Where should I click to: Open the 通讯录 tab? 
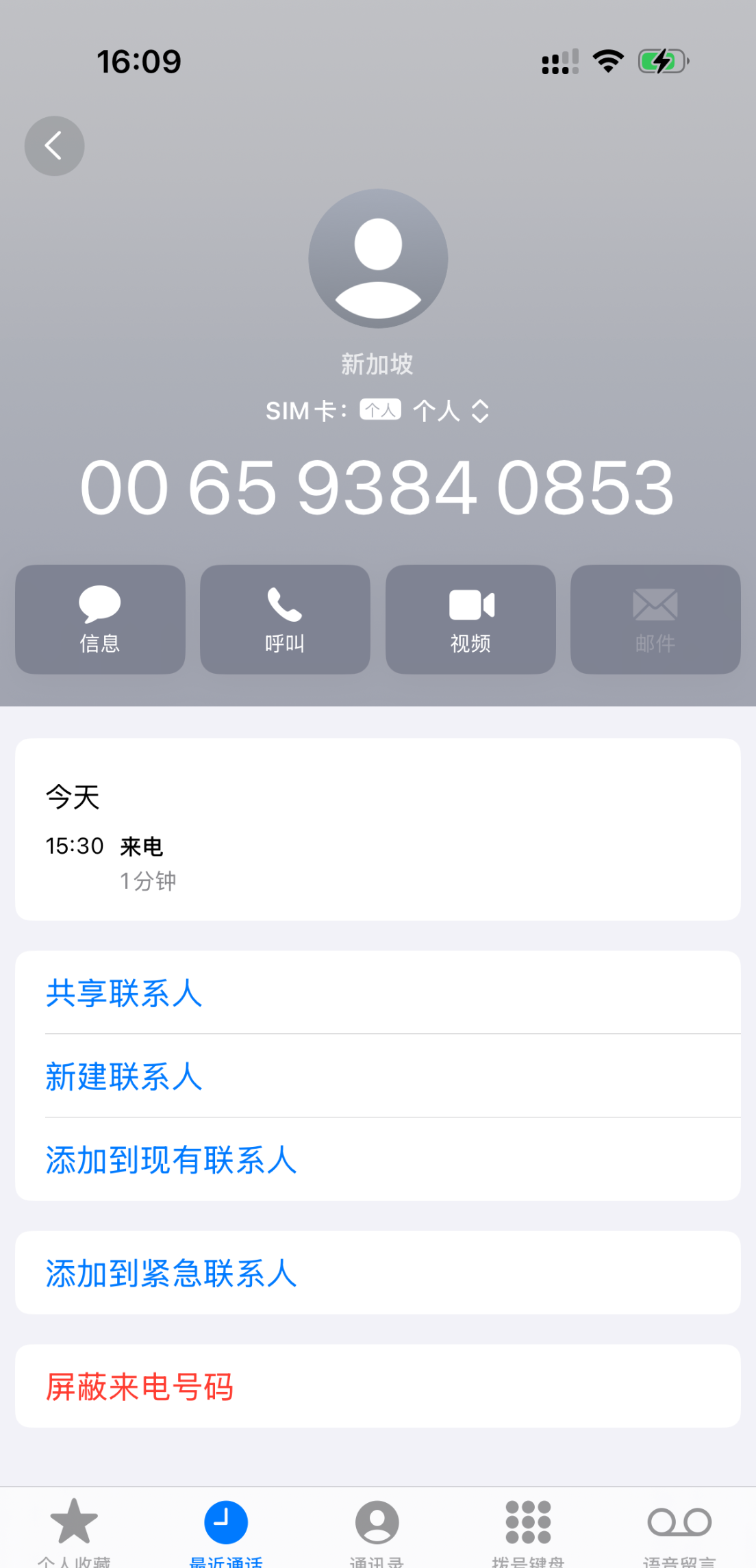pyautogui.click(x=377, y=1530)
